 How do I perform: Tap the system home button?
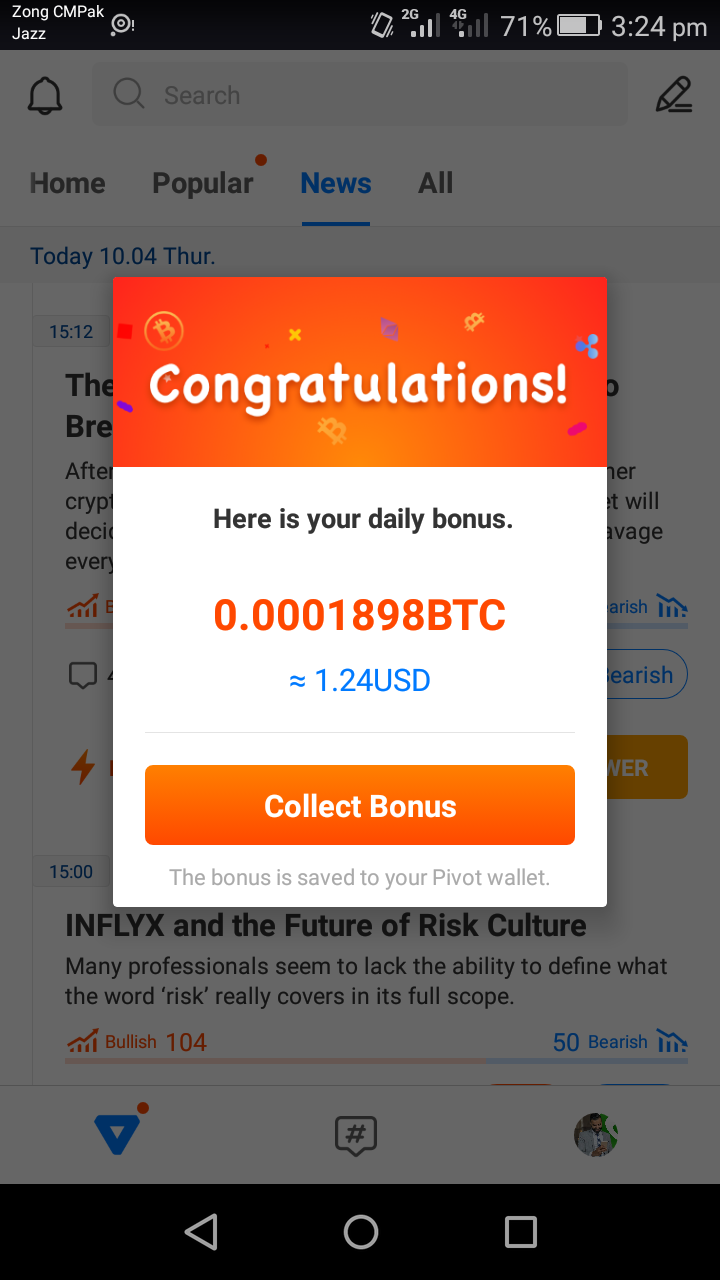(360, 1232)
